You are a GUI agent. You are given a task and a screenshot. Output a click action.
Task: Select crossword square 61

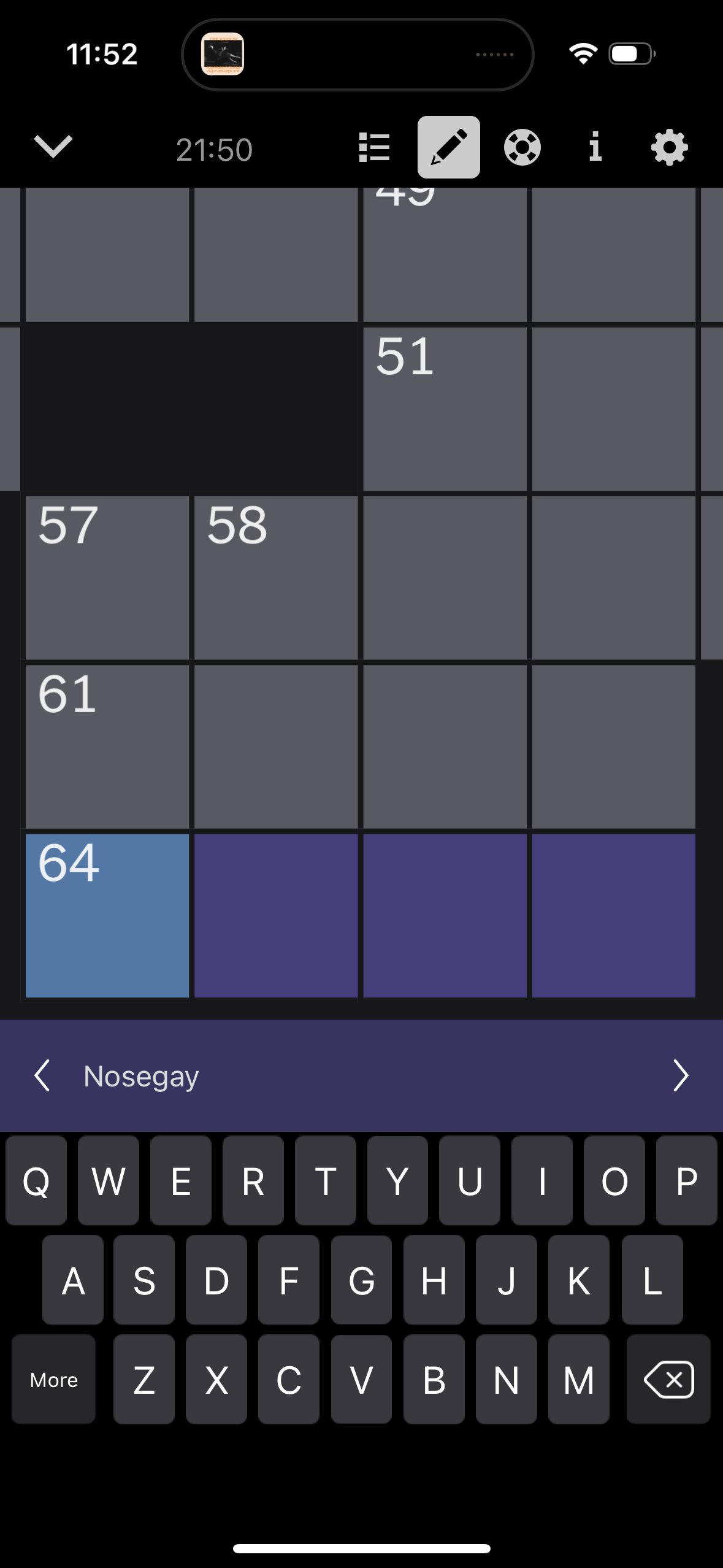[x=107, y=746]
